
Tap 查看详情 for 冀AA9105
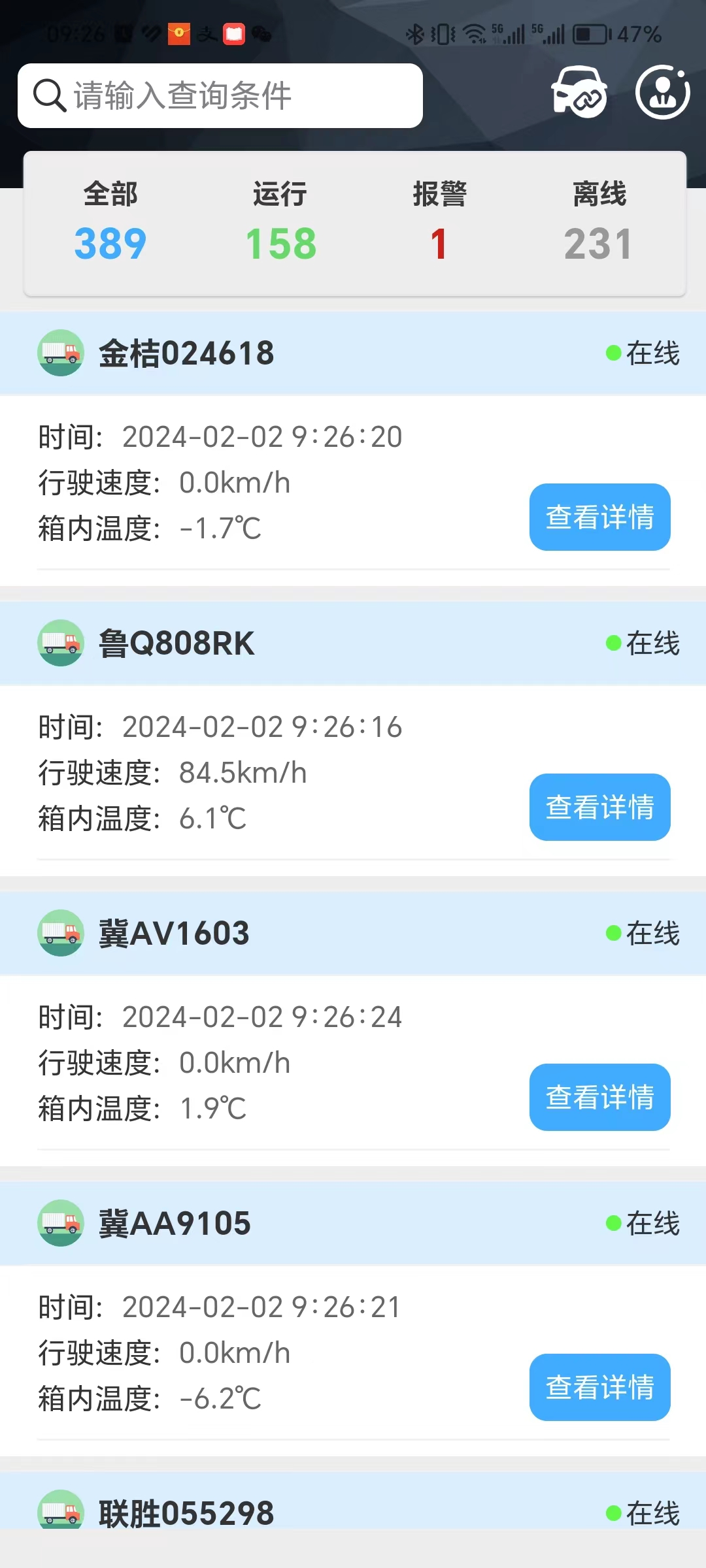[x=599, y=1387]
